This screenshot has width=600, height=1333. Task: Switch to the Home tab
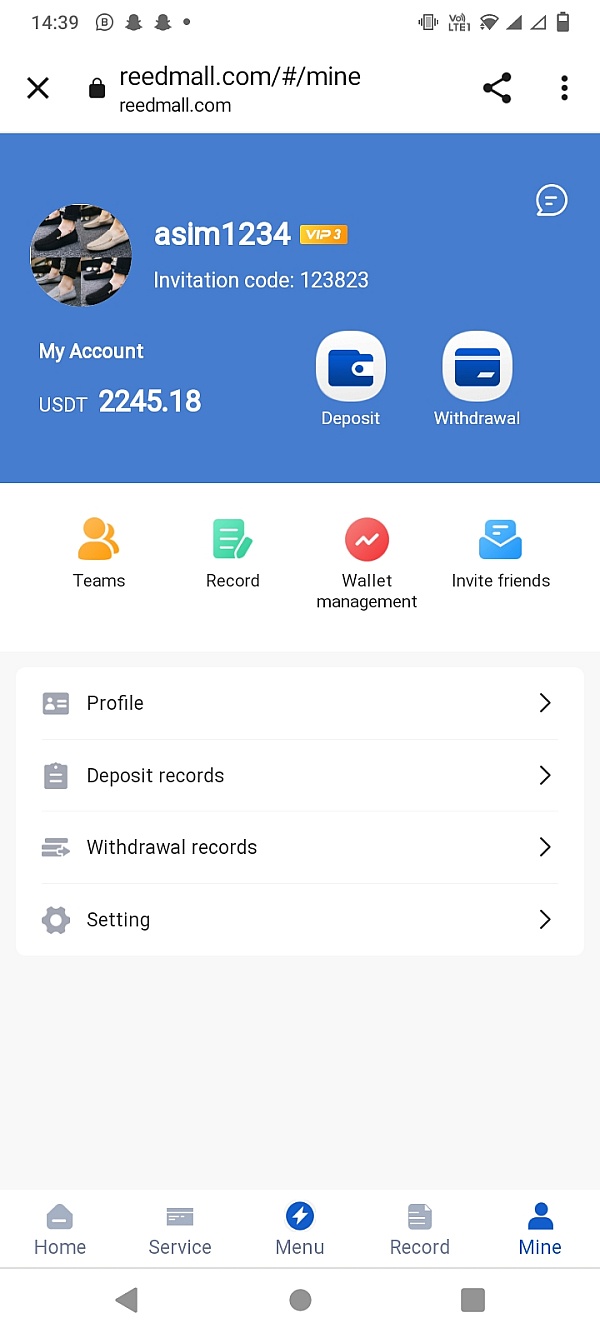click(60, 1229)
